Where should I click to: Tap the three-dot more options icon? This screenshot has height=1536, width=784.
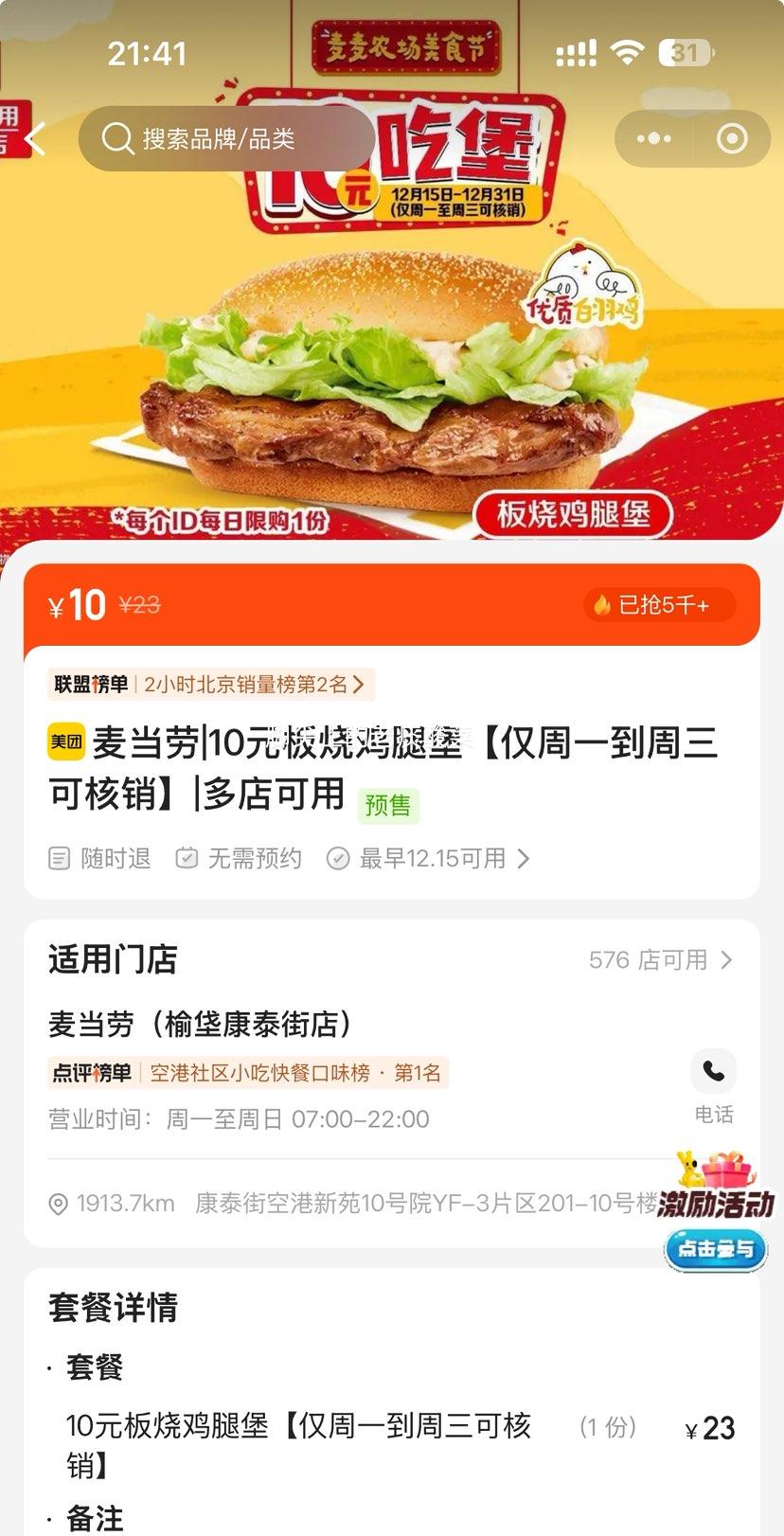point(651,138)
